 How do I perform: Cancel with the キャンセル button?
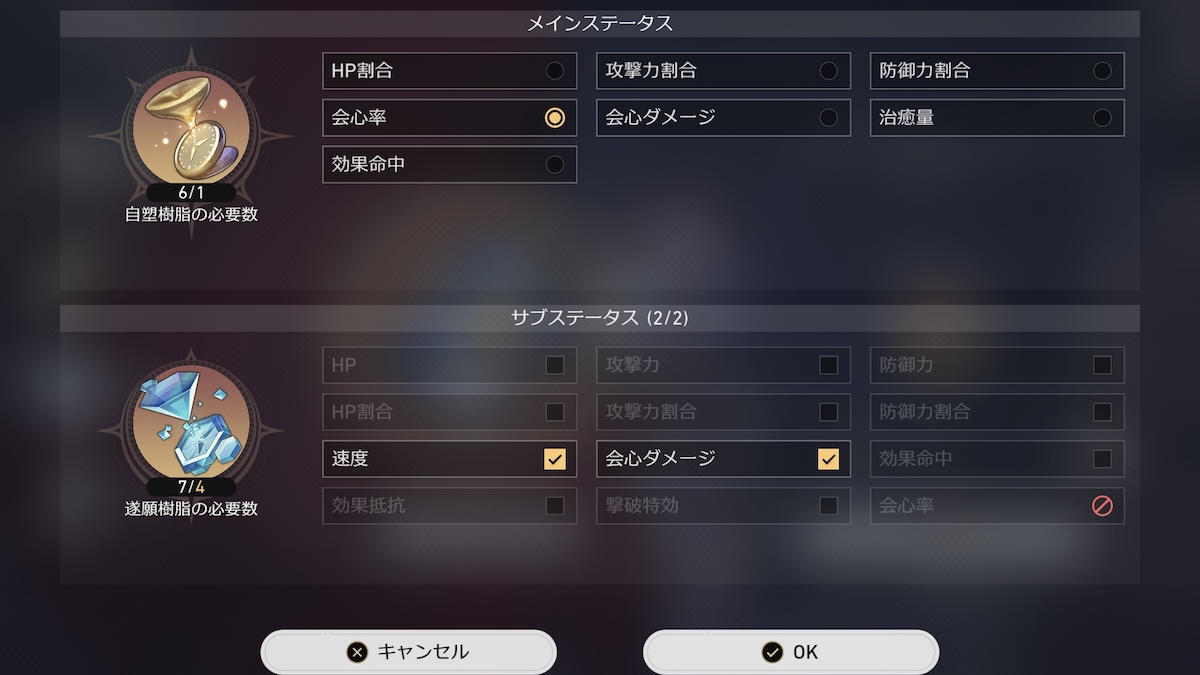(408, 652)
